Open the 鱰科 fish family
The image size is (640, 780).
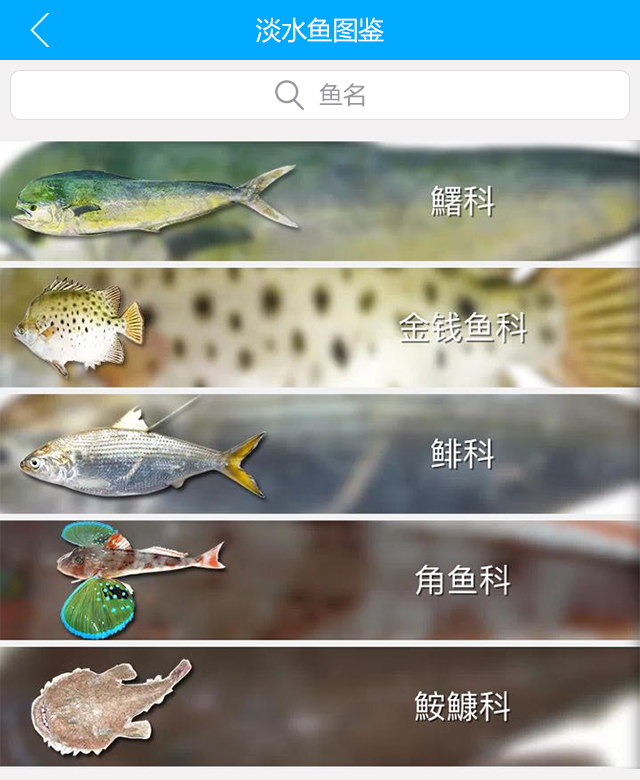320,201
